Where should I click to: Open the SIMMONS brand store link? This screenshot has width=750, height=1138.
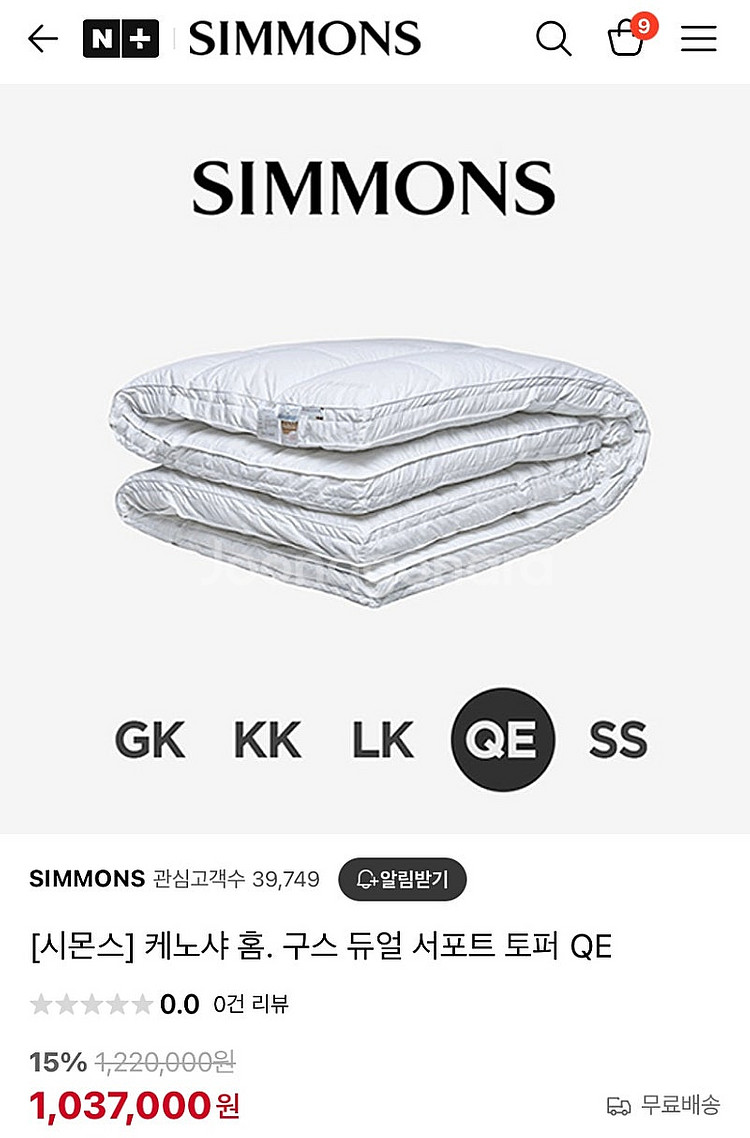(87, 879)
